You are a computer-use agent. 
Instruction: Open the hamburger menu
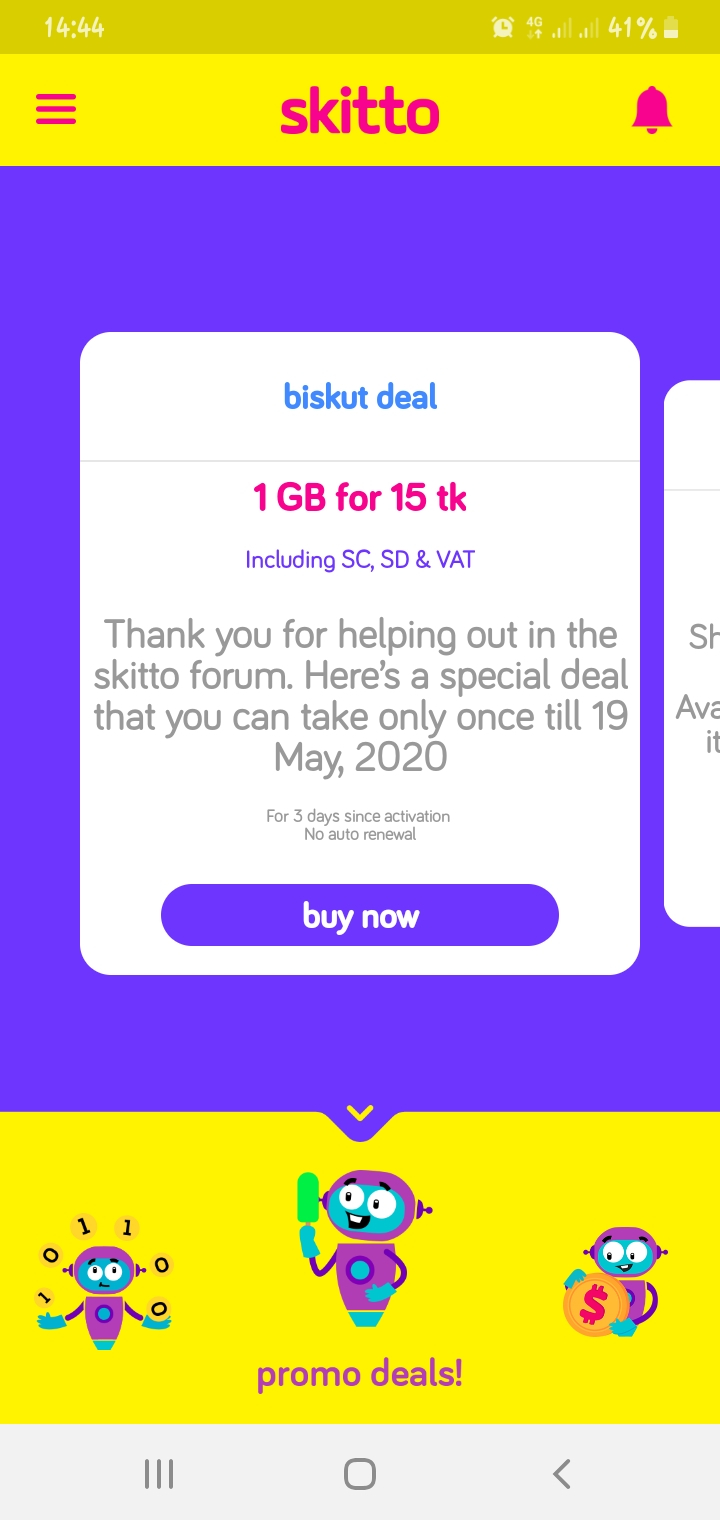[x=56, y=109]
